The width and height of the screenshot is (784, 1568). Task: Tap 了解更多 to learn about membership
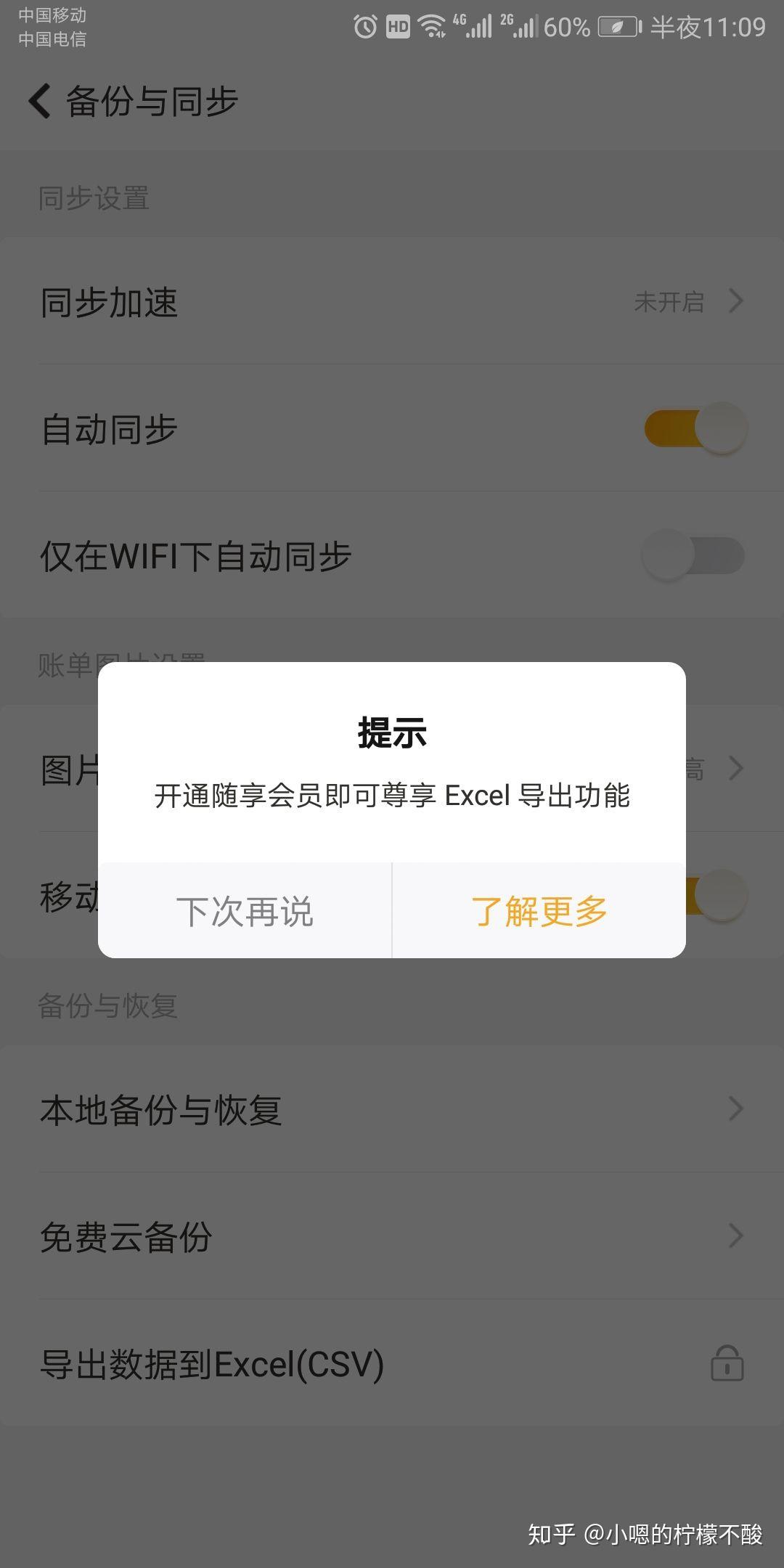point(539,911)
